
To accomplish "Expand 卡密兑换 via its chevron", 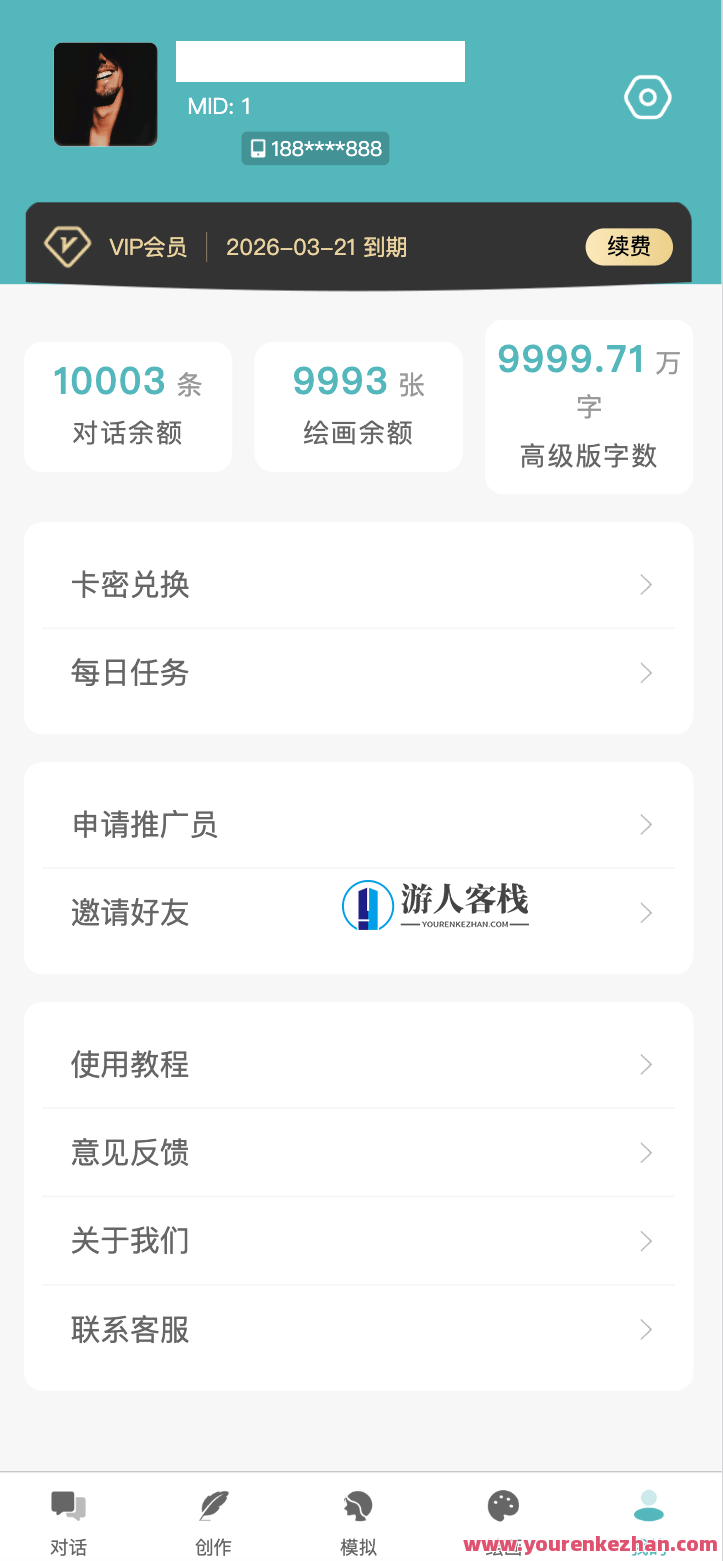I will point(645,584).
